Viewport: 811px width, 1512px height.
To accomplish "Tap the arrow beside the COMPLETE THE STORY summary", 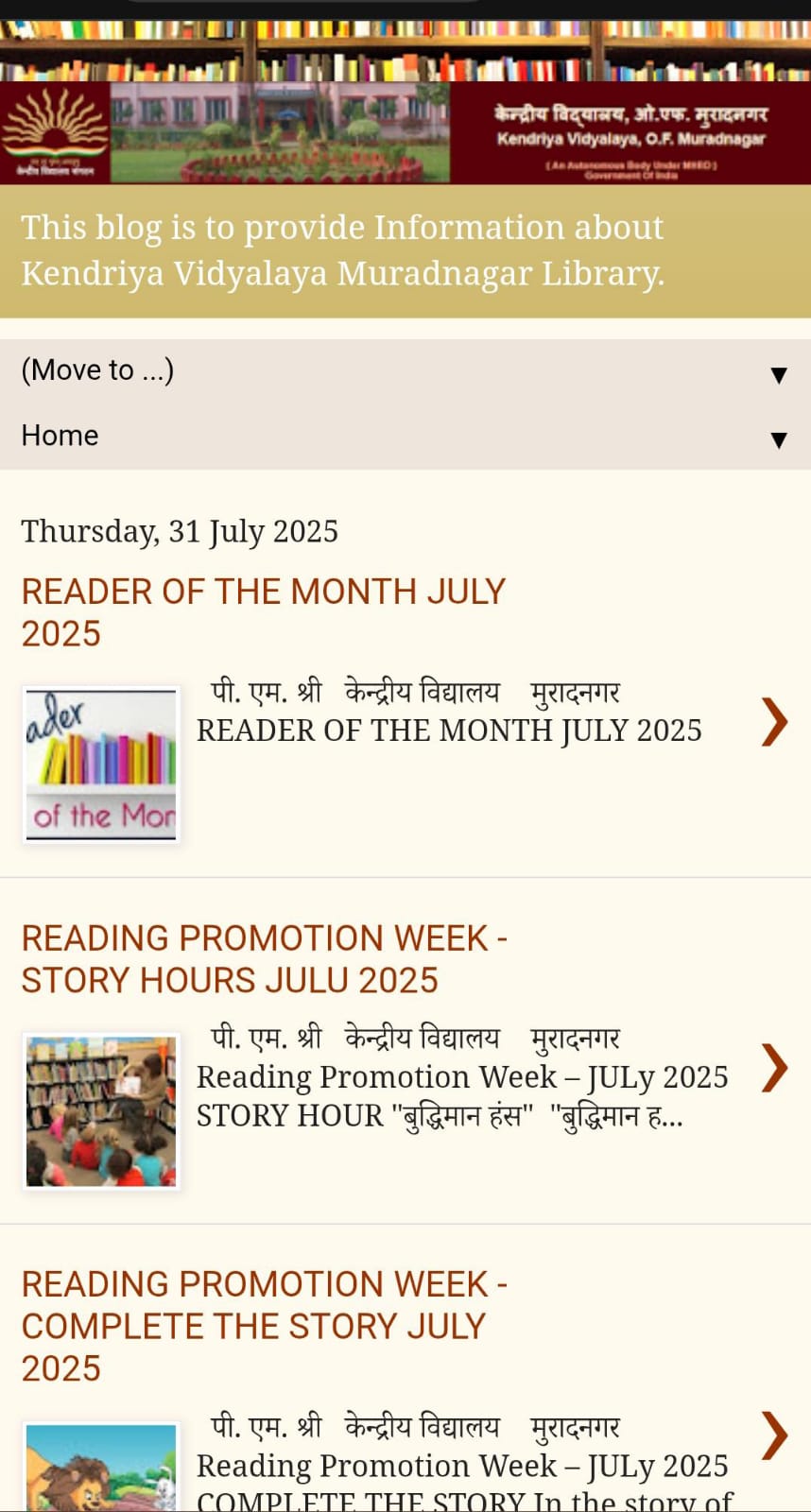I will click(774, 1435).
